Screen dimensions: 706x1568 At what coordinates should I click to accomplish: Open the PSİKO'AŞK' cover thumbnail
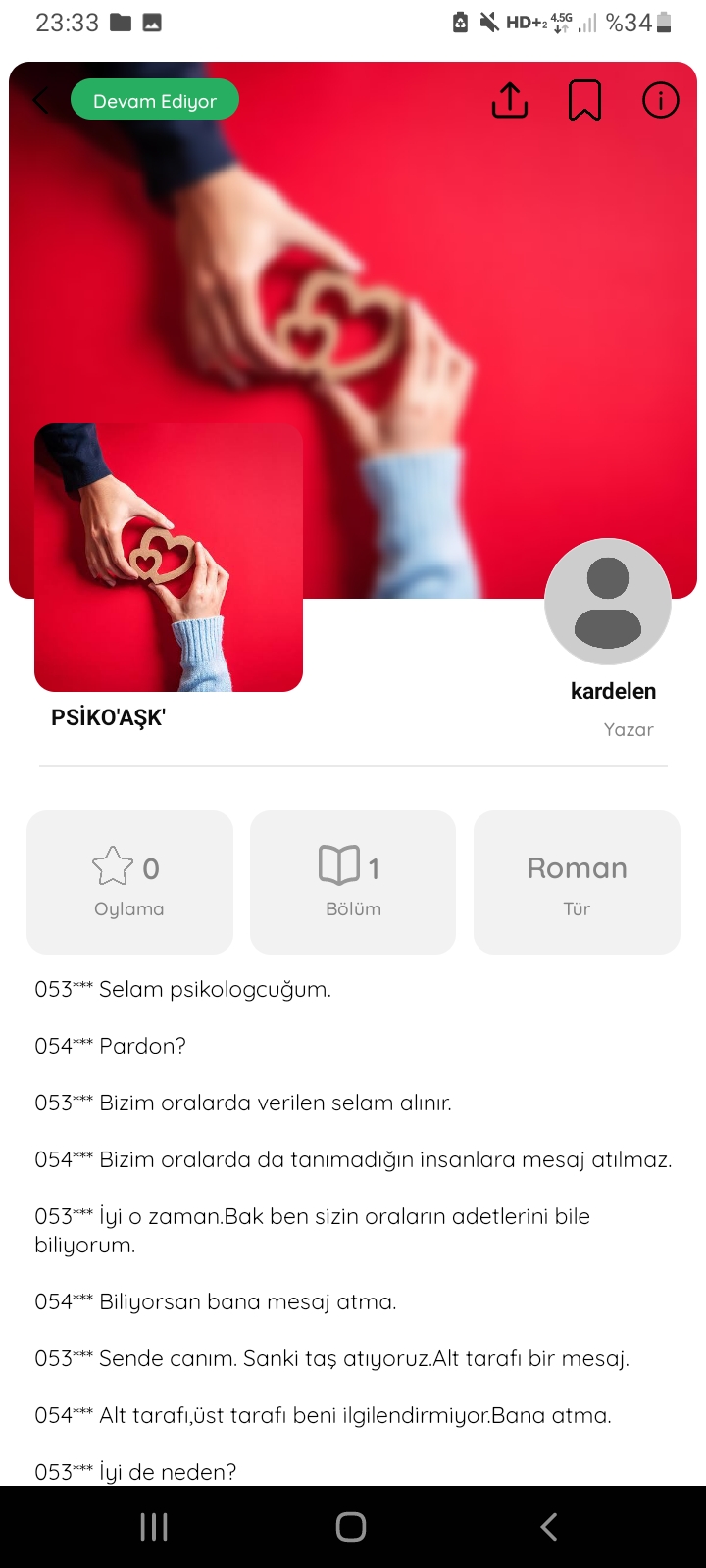[169, 558]
